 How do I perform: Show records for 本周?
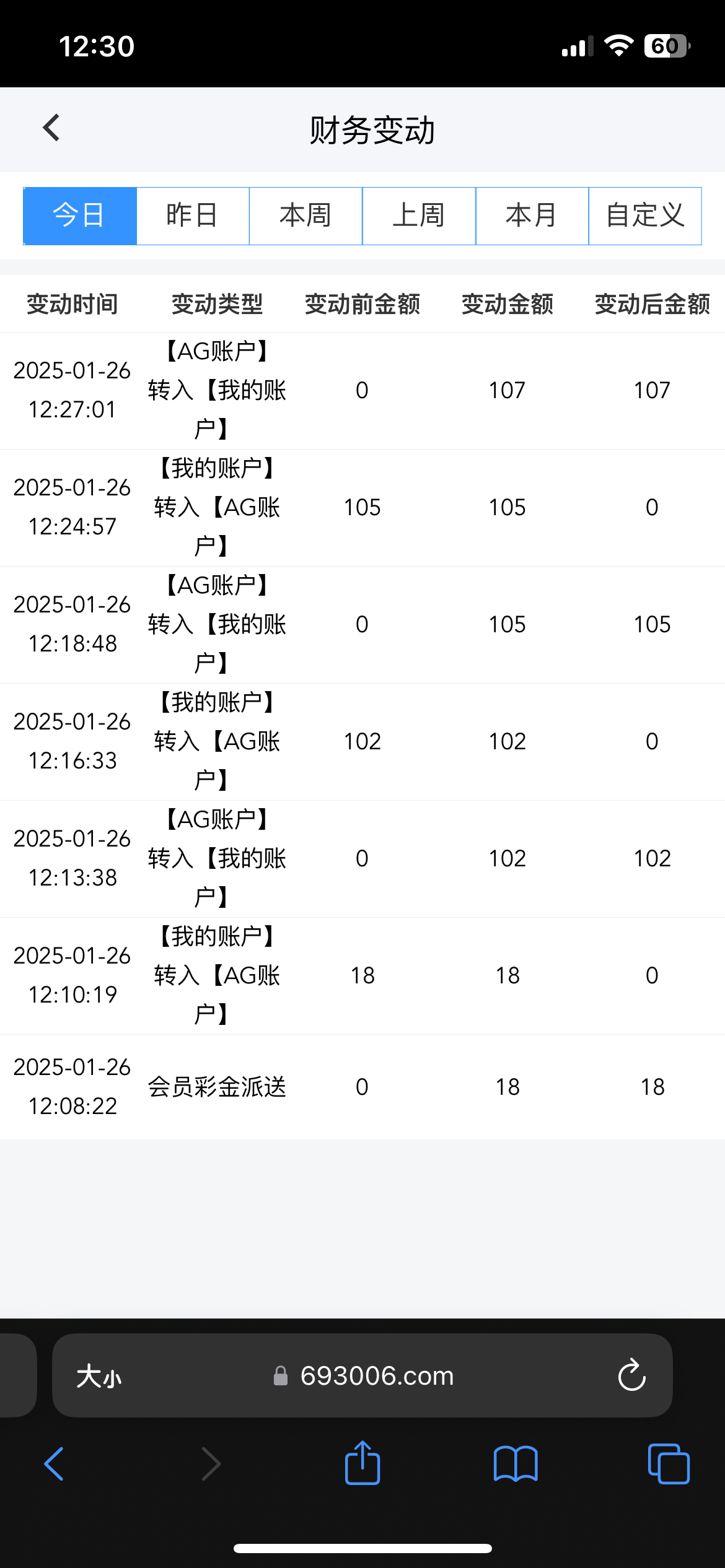click(x=305, y=216)
